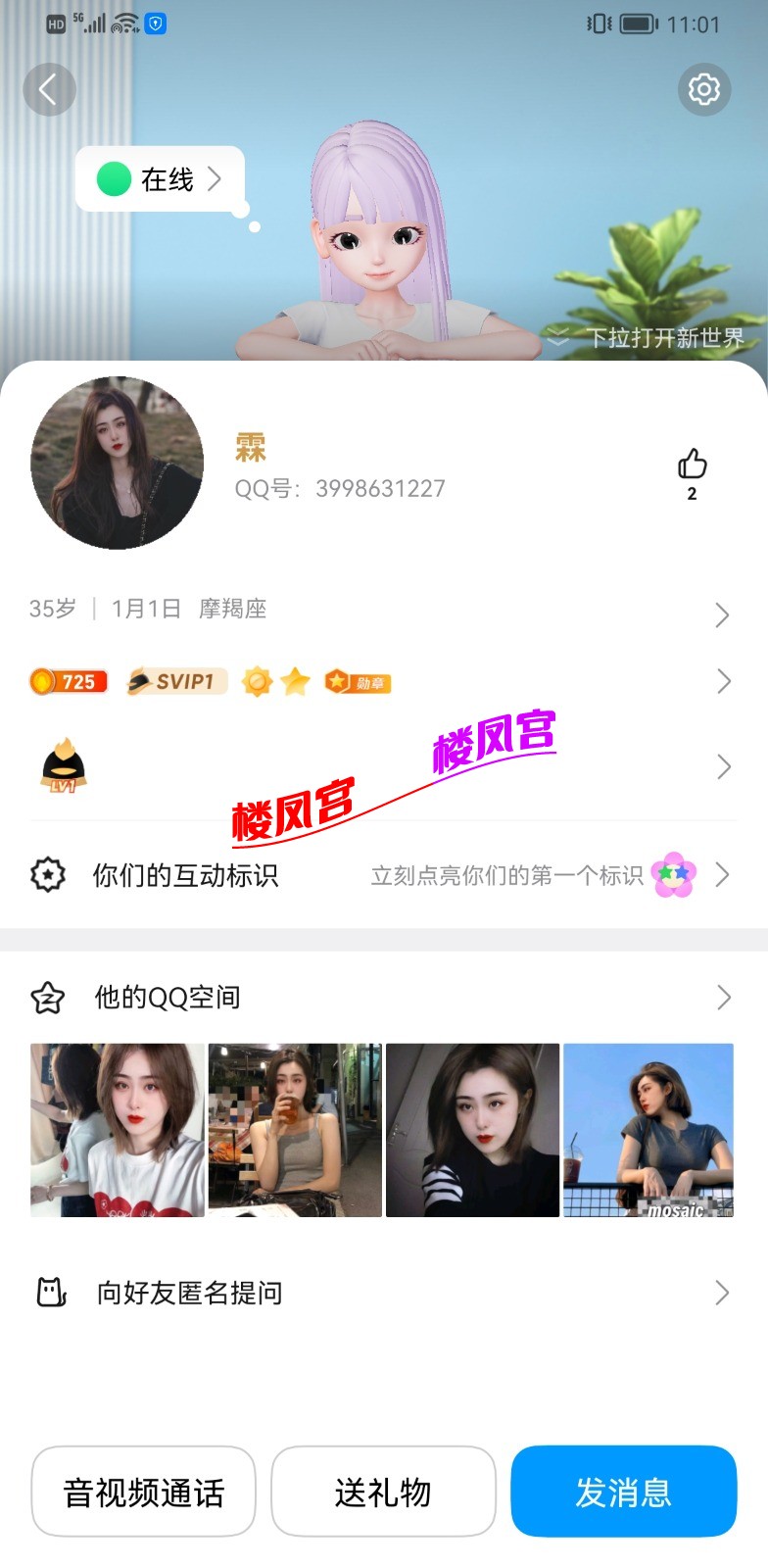This screenshot has width=768, height=1568.
Task: Give a thumbs-up like to 霖
Action: (x=694, y=465)
